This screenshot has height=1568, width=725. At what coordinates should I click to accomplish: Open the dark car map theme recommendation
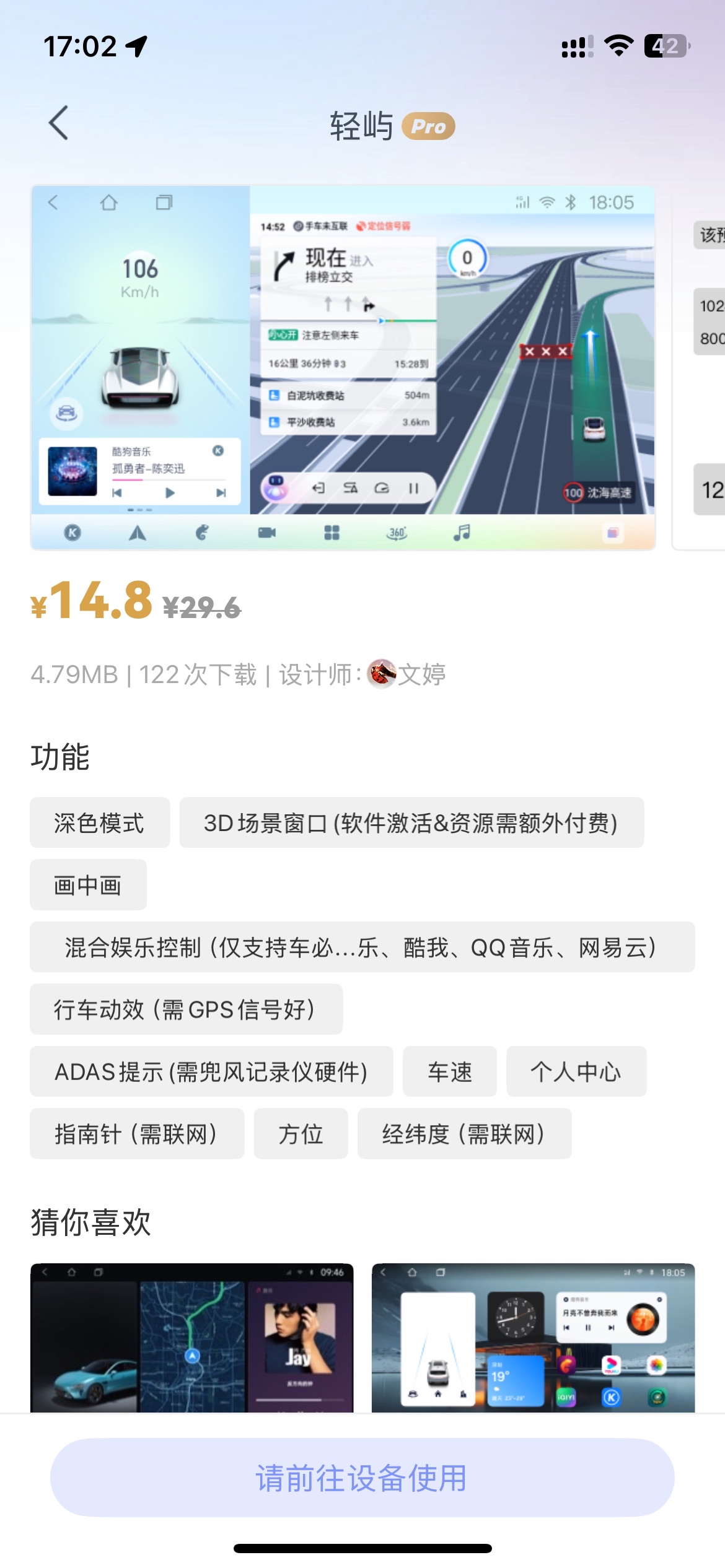[x=191, y=1338]
